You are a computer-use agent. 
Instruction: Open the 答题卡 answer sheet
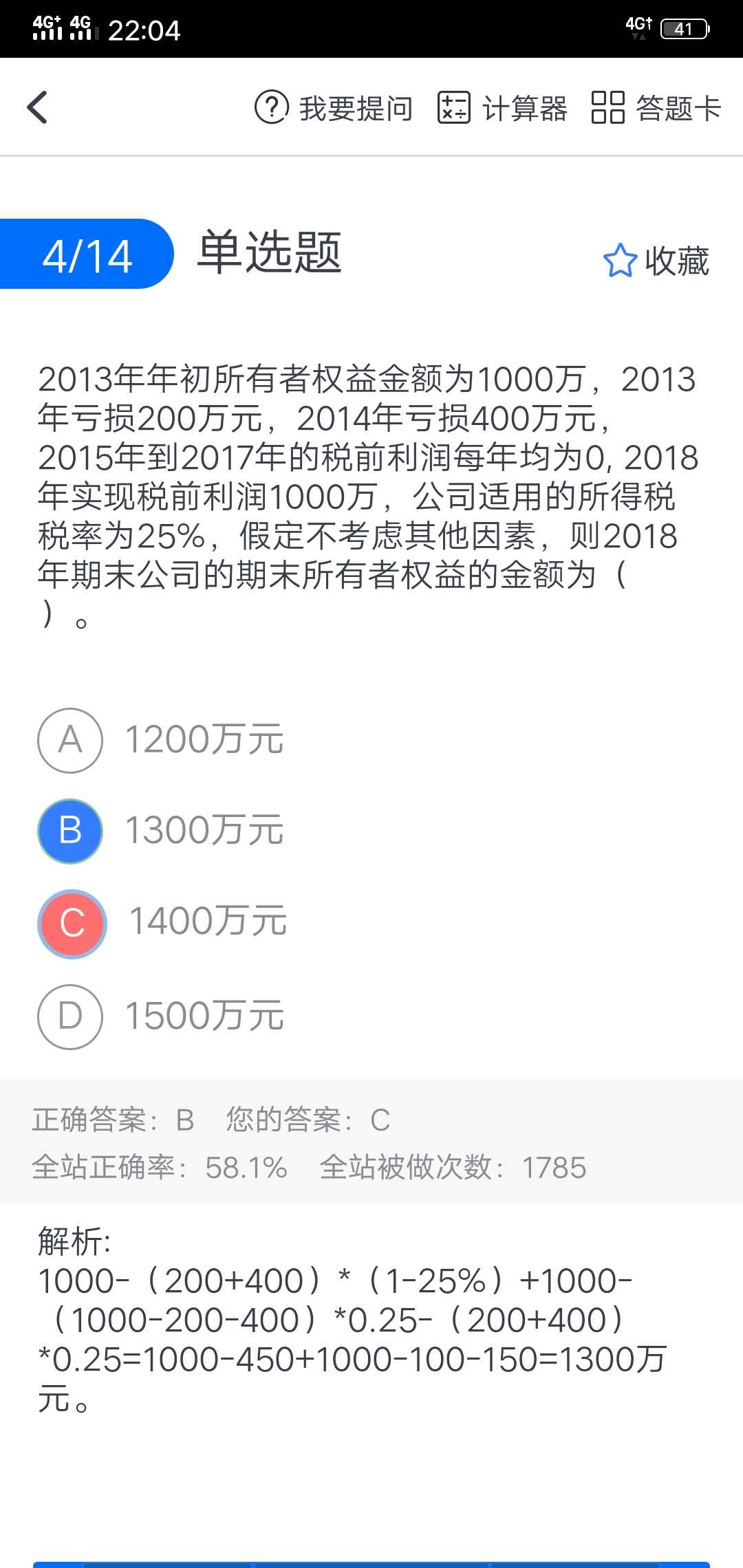656,108
